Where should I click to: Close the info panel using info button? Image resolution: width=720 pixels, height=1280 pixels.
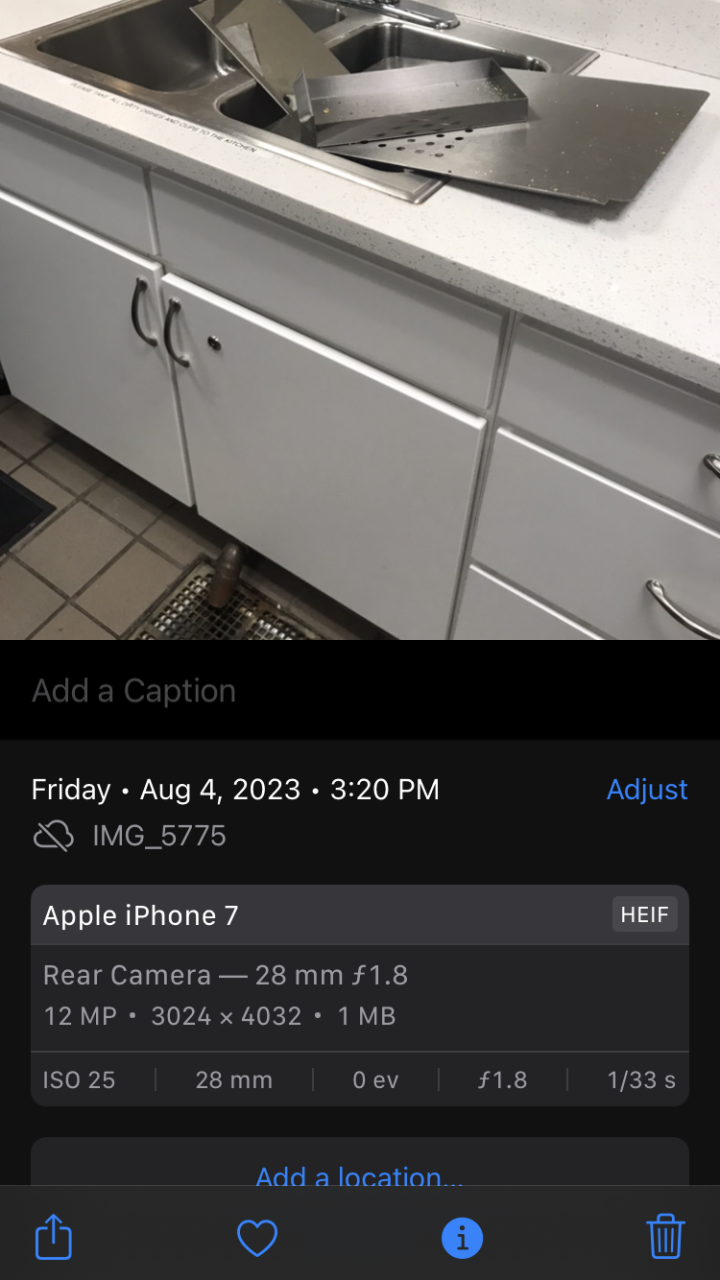(x=462, y=1238)
